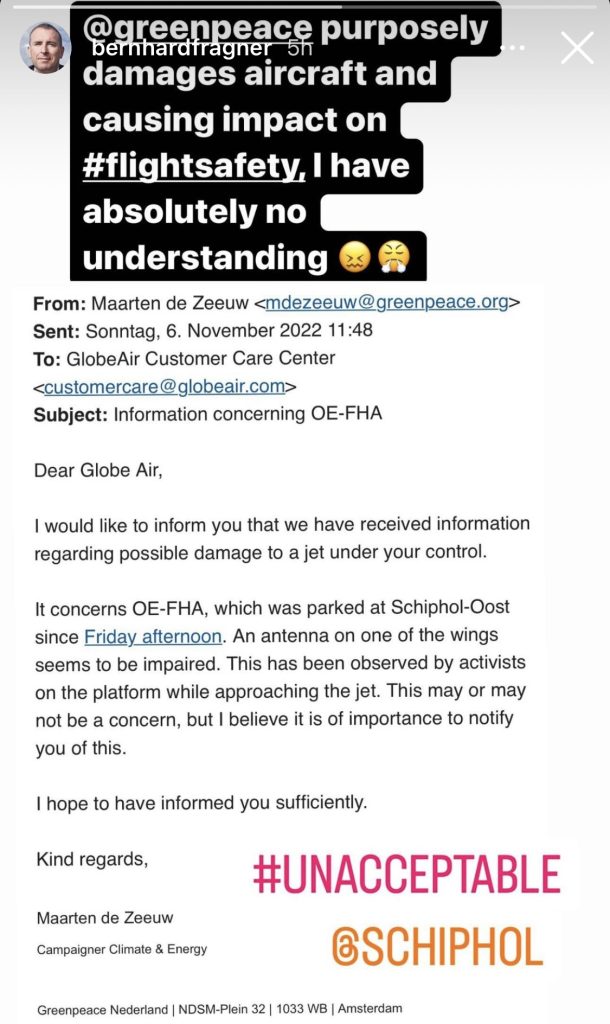Open bernhardfragner's profile picture
This screenshot has height=1024, width=610.
click(x=45, y=46)
